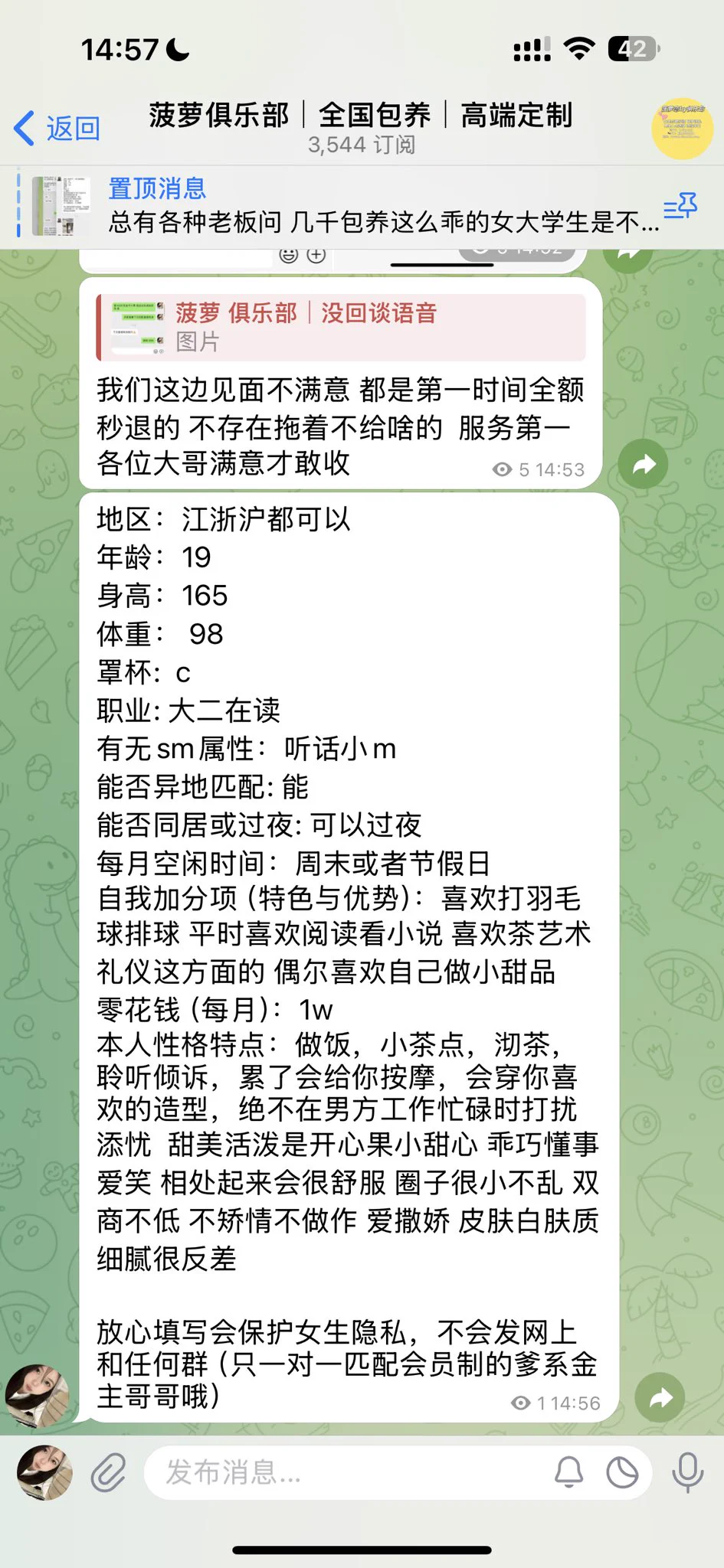Image resolution: width=724 pixels, height=1568 pixels.
Task: Toggle silent broadcast with the bell icon
Action: coord(568,1472)
